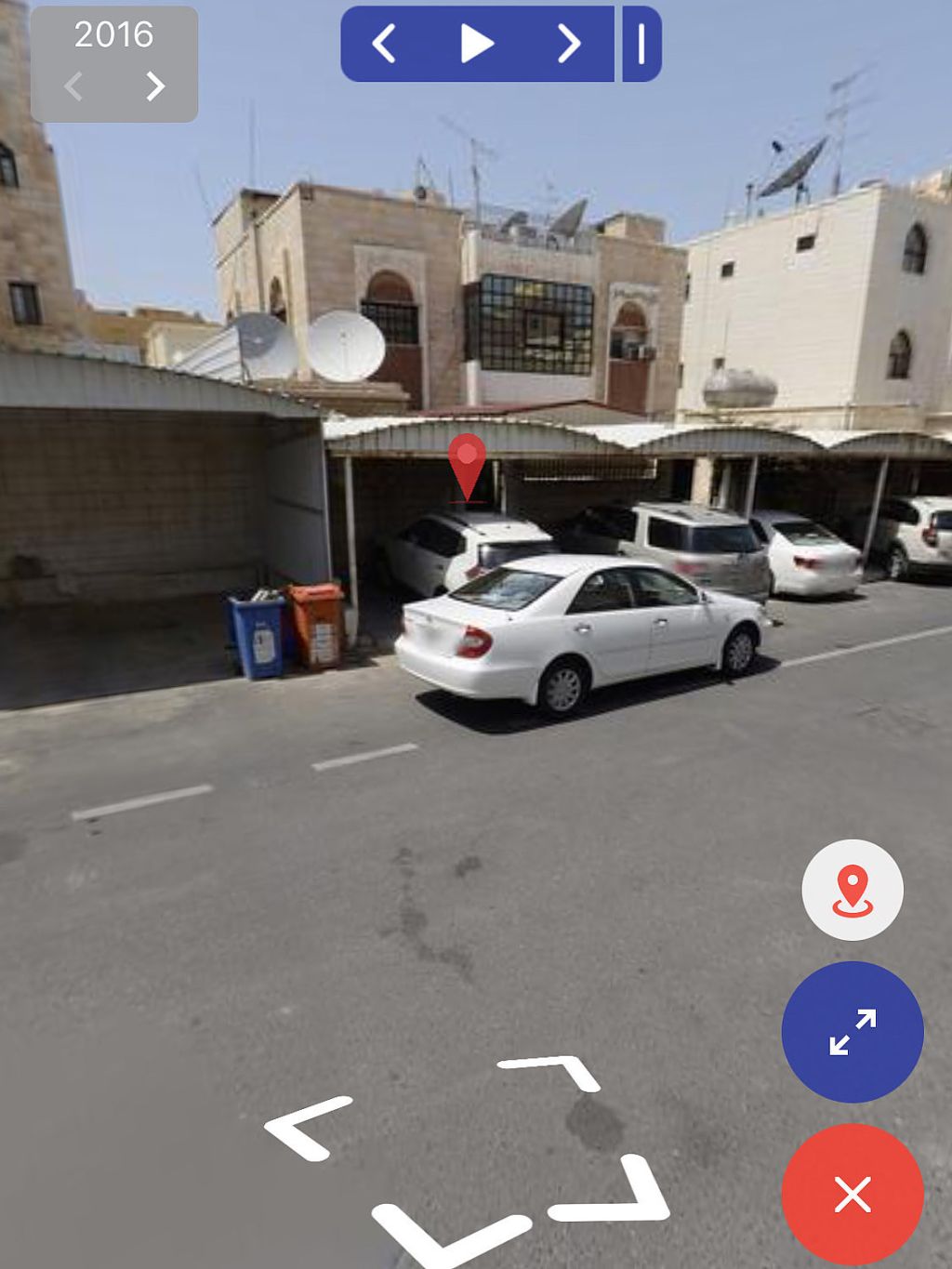Move left using the street arrow
Screen dimensions: 952x1269
[x=307, y=1127]
